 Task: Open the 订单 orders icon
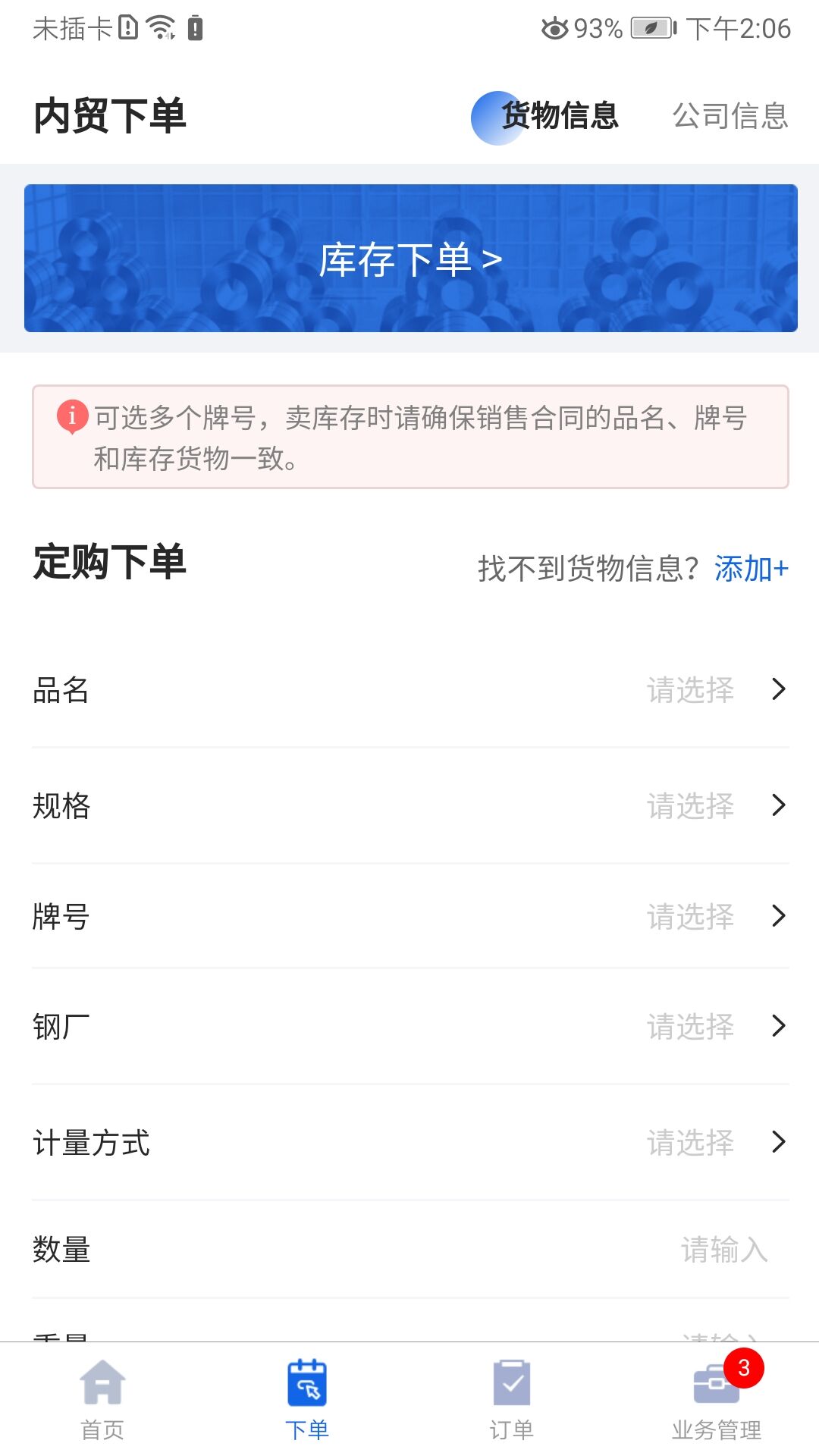tap(512, 1385)
